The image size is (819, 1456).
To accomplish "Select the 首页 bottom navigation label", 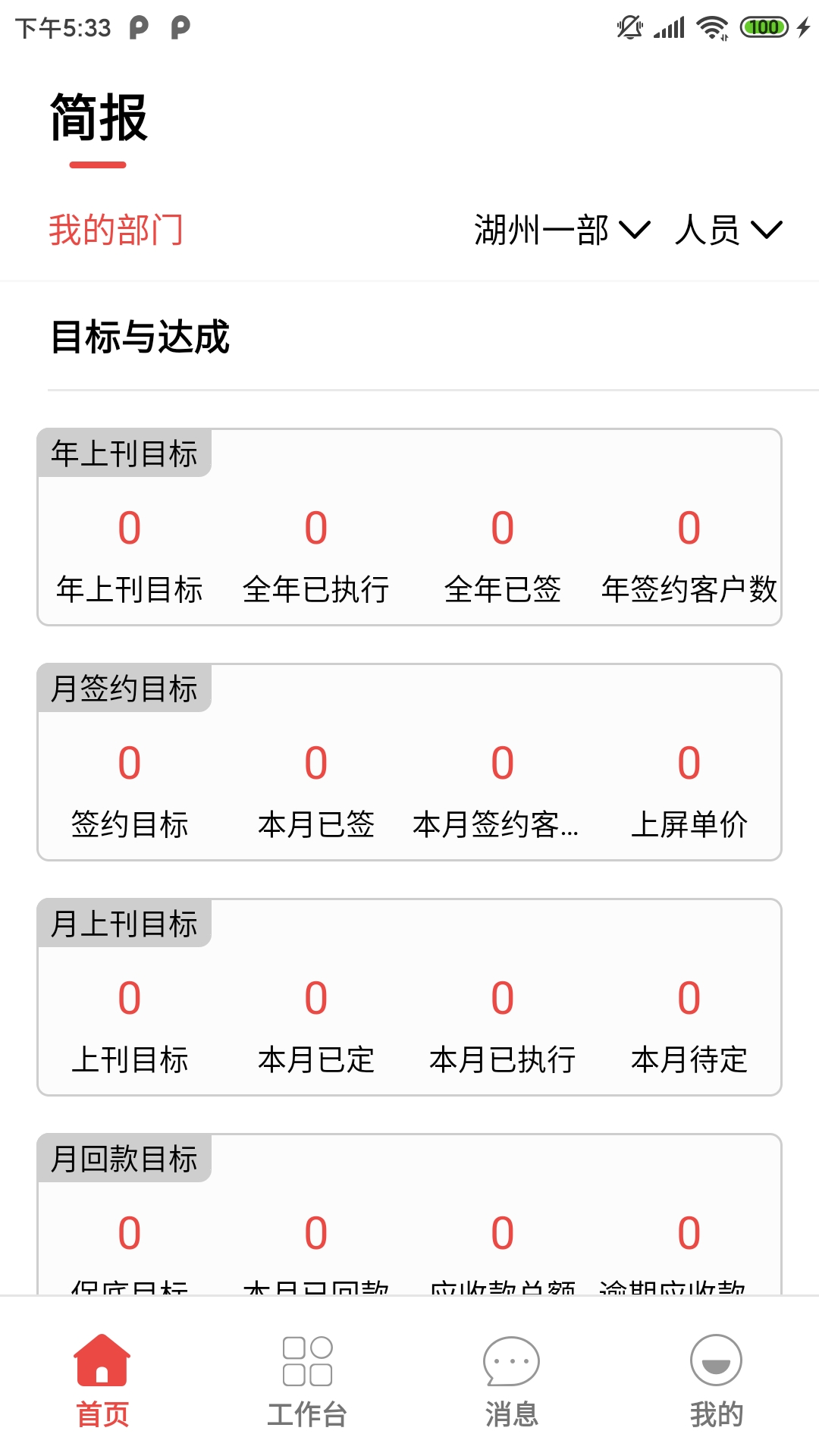I will pyautogui.click(x=102, y=1412).
